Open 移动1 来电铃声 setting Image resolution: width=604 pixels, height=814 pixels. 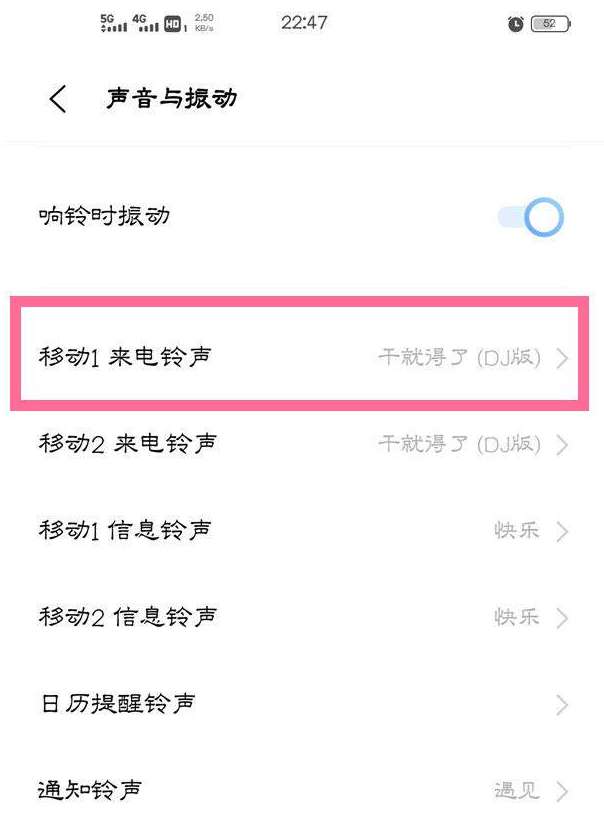point(300,357)
